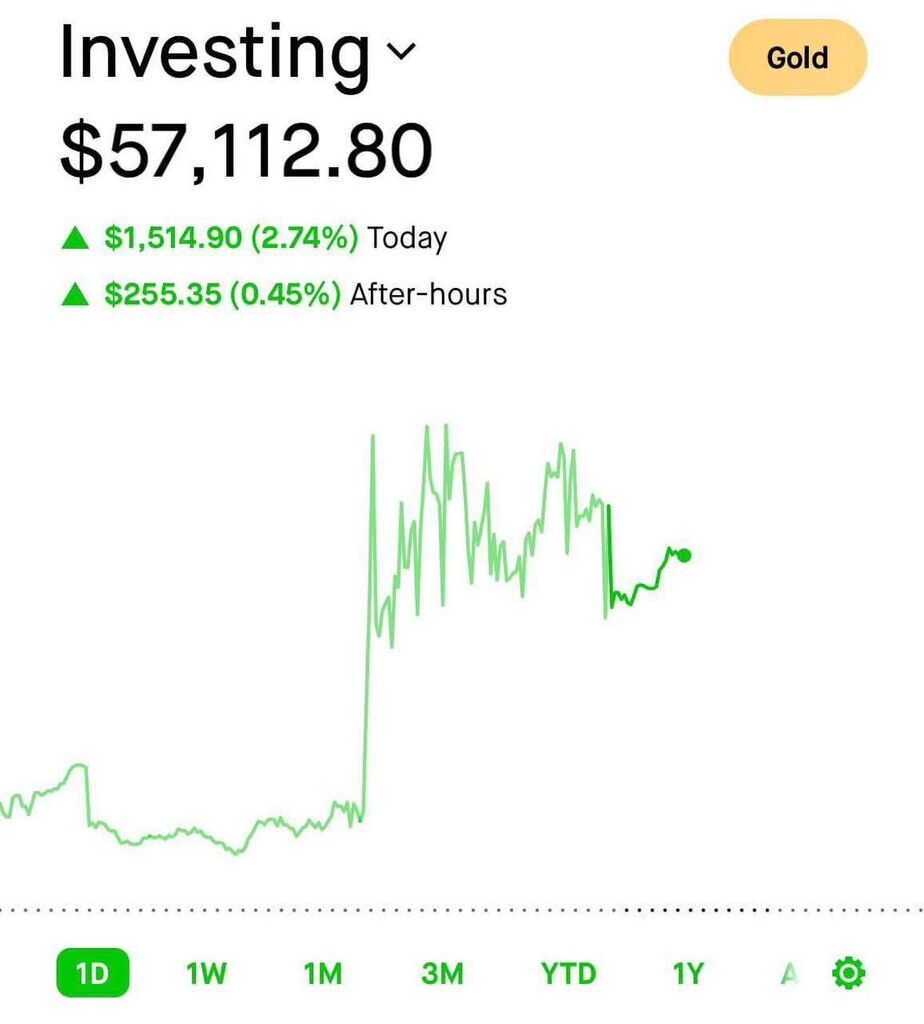View the YTD chart range
924x1024 pixels.
coord(568,972)
